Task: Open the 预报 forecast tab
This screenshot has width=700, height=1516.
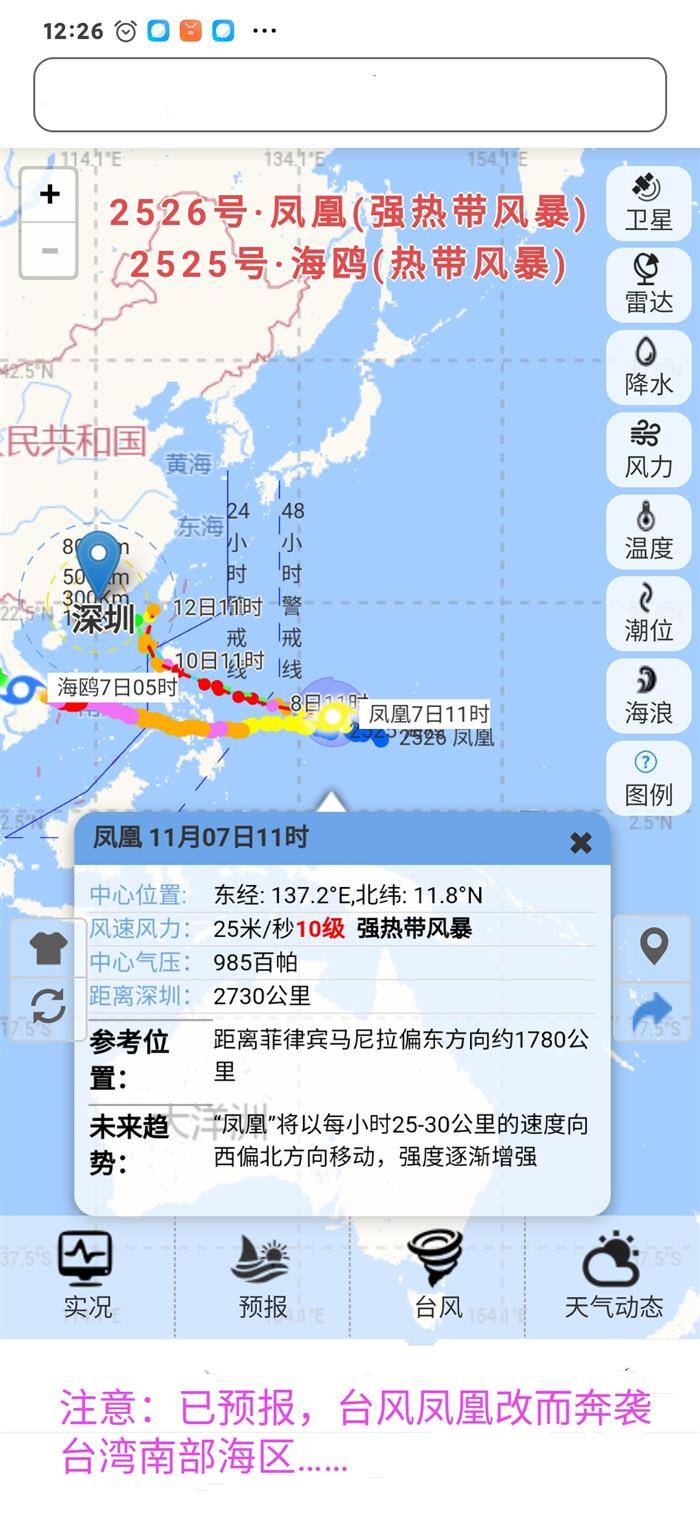Action: tap(262, 1276)
